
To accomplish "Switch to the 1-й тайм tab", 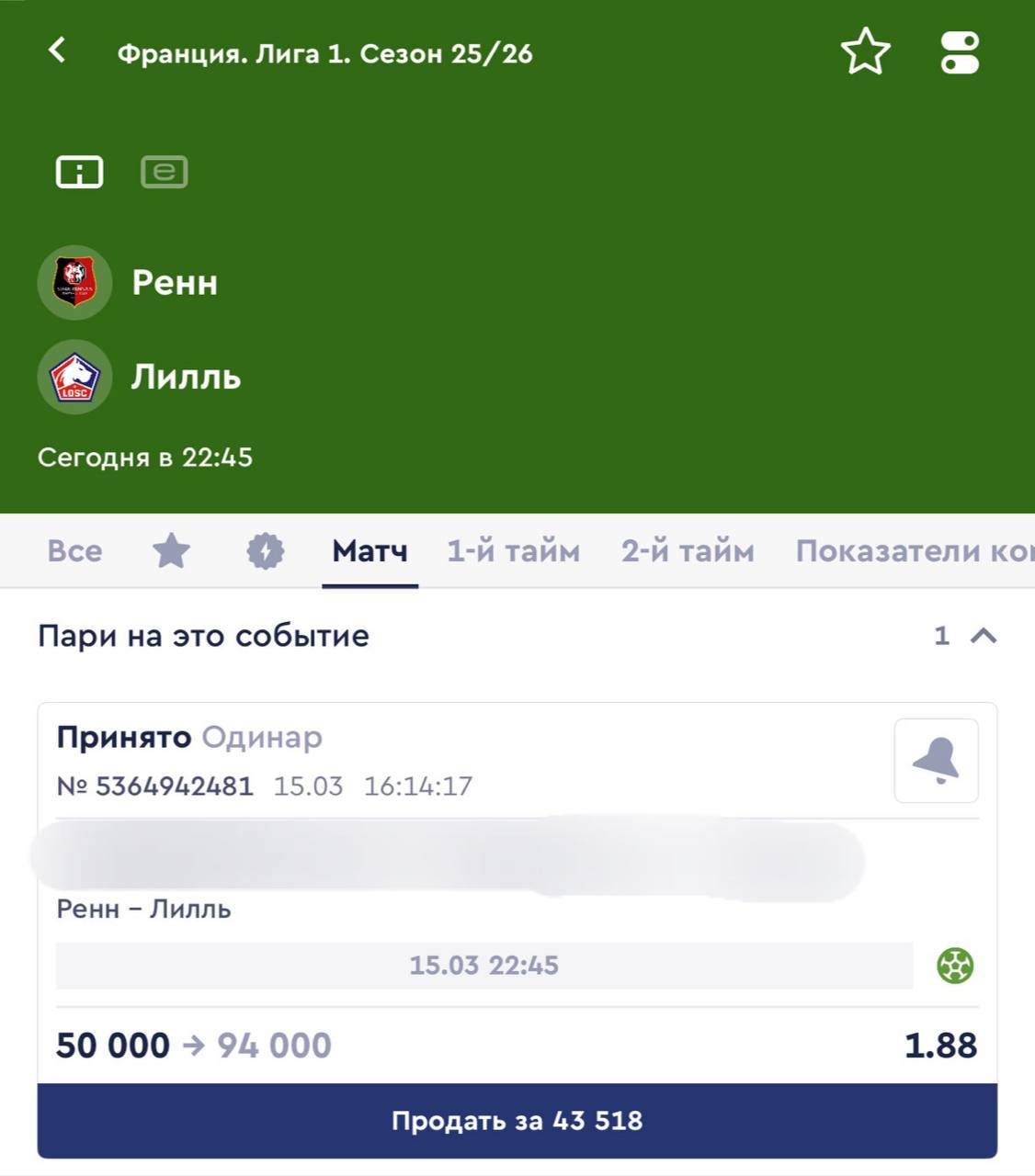I will click(x=513, y=551).
